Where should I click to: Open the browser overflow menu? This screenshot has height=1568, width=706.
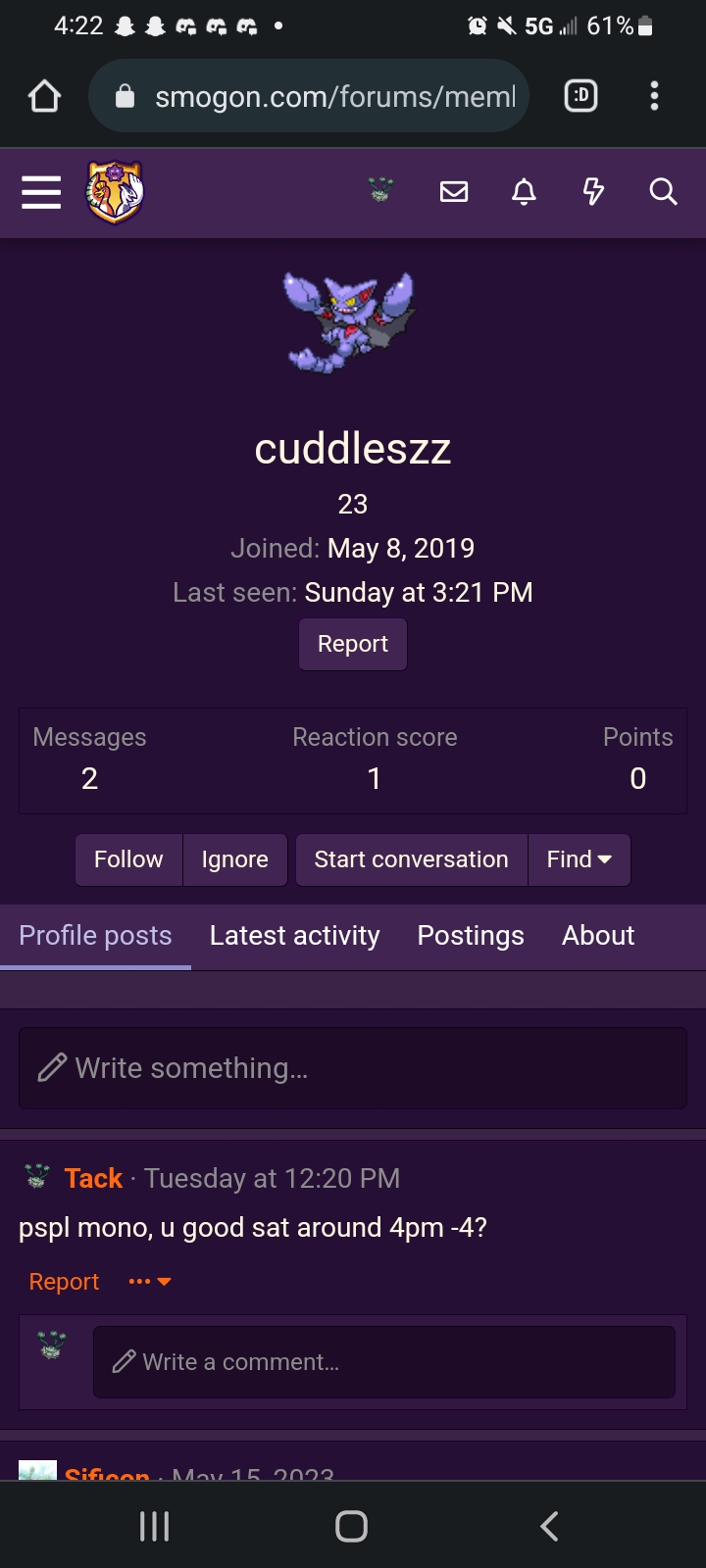coord(654,96)
